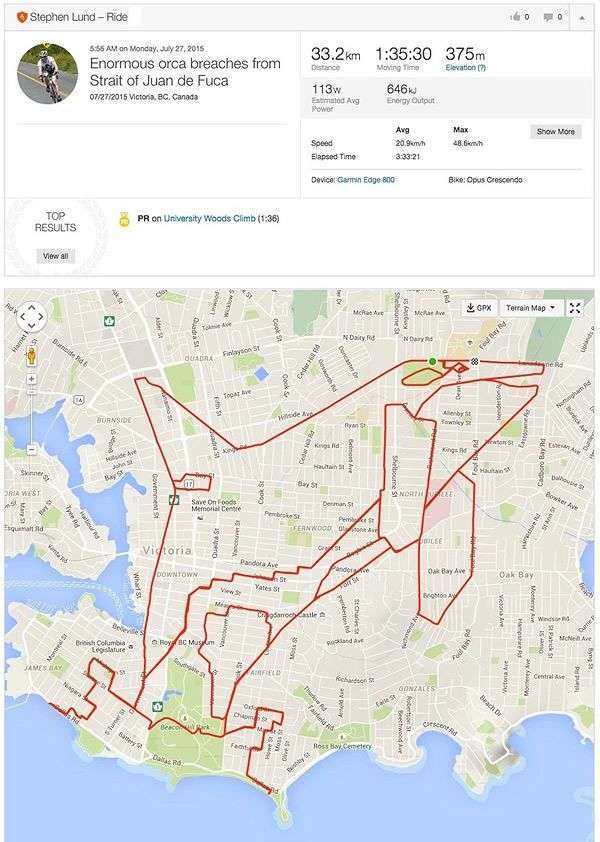Enter full-screen map view
Screen dimensions: 600x842
click(x=575, y=309)
